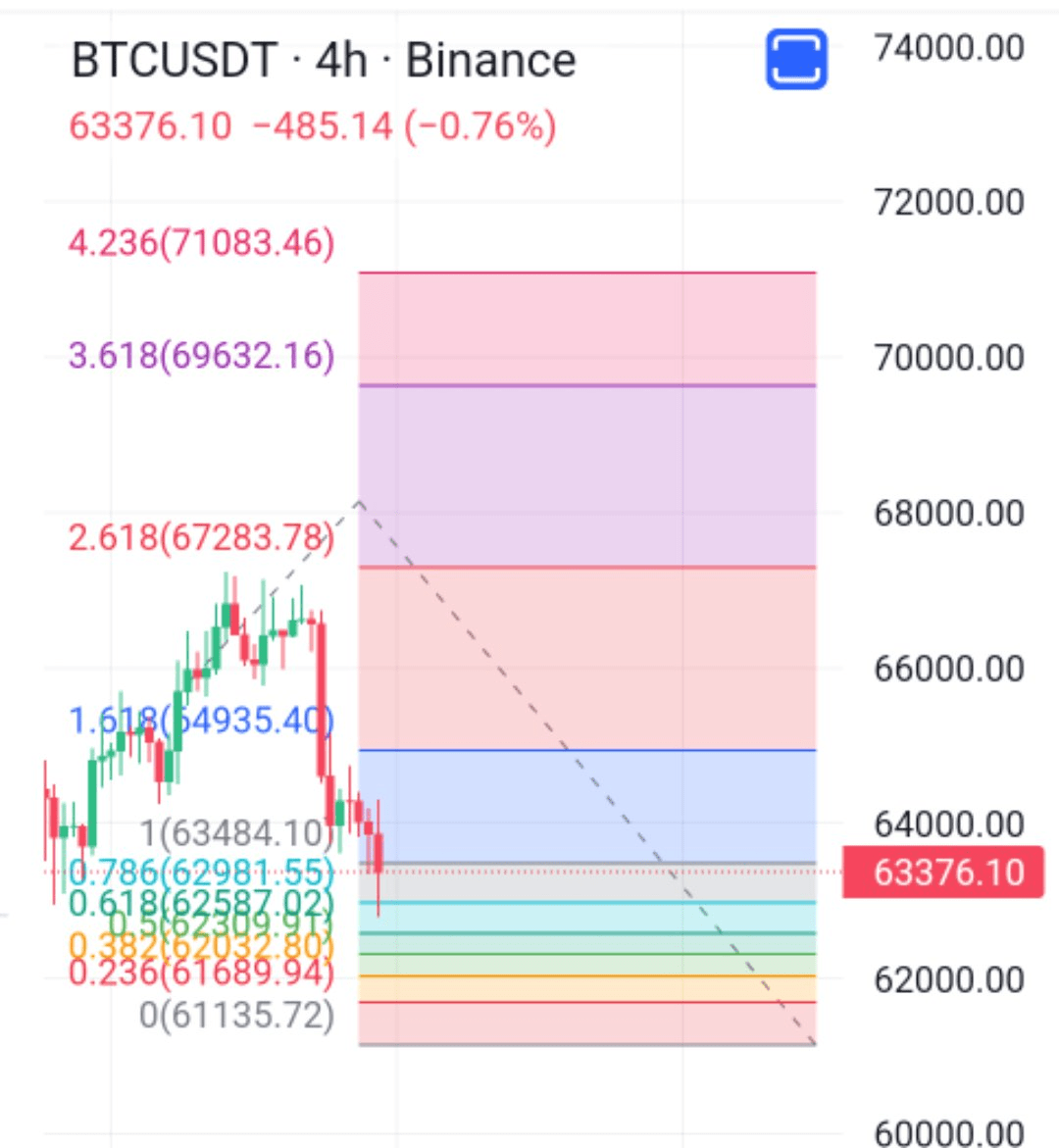Open the BTCUSDT 4h Binance symbol title

[x=324, y=61]
